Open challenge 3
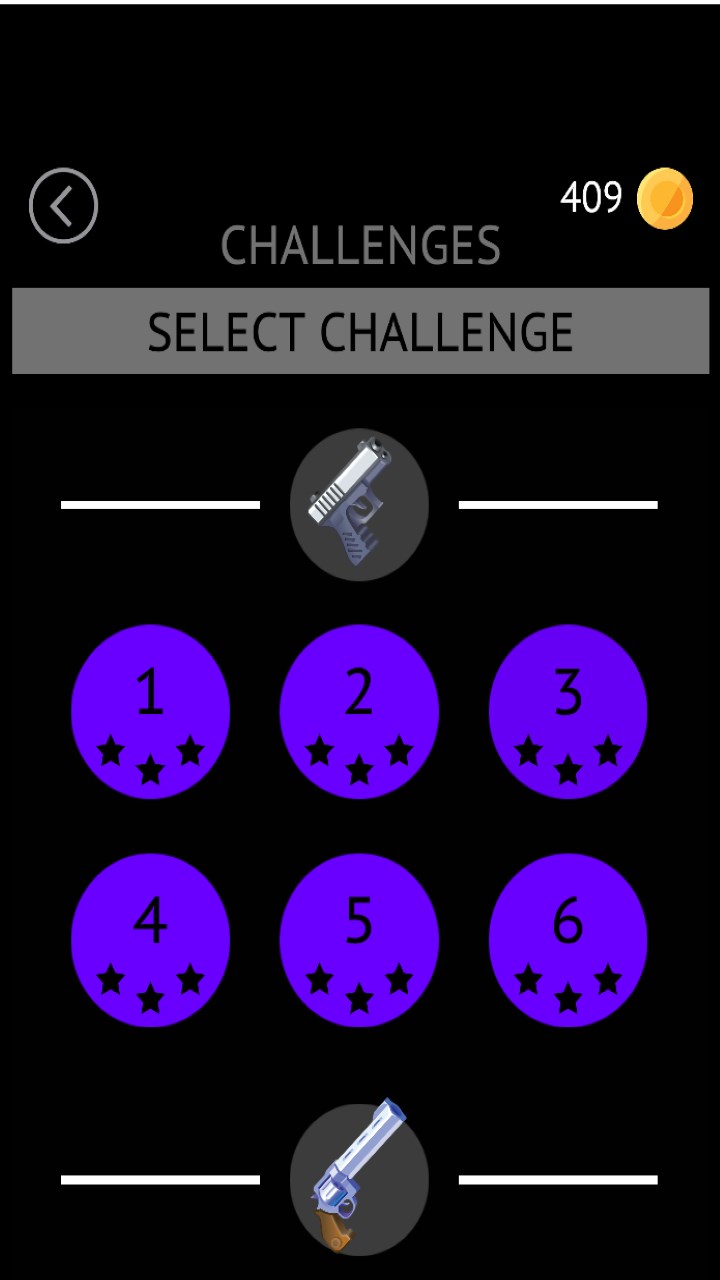Viewport: 720px width, 1280px height. (568, 712)
